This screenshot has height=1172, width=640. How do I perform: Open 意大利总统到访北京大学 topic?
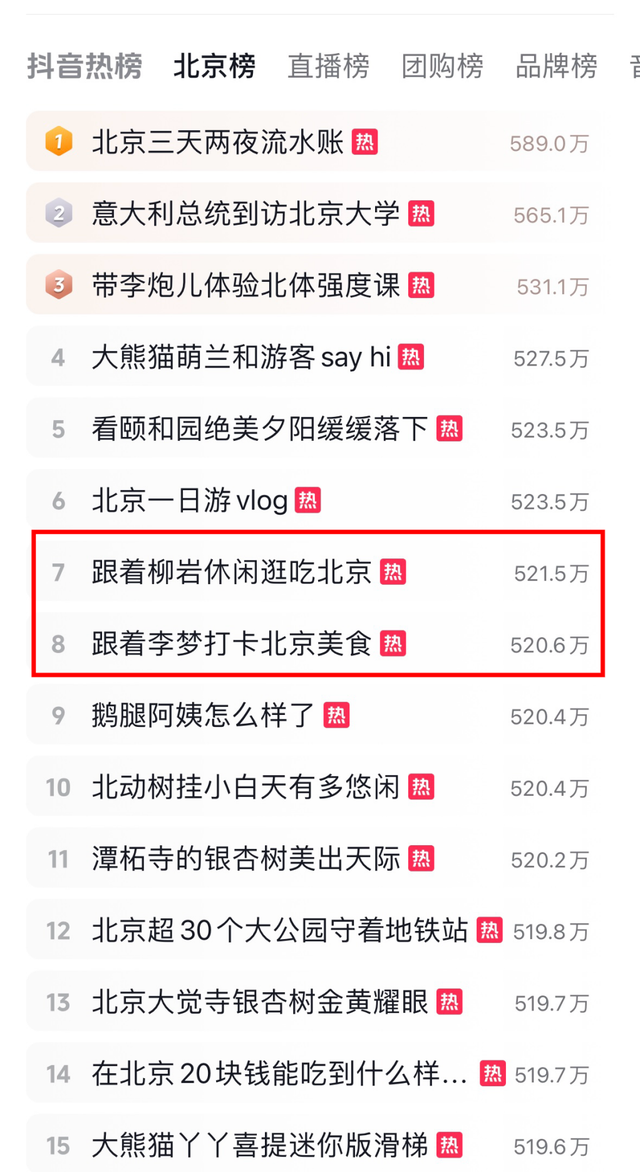pos(246,214)
